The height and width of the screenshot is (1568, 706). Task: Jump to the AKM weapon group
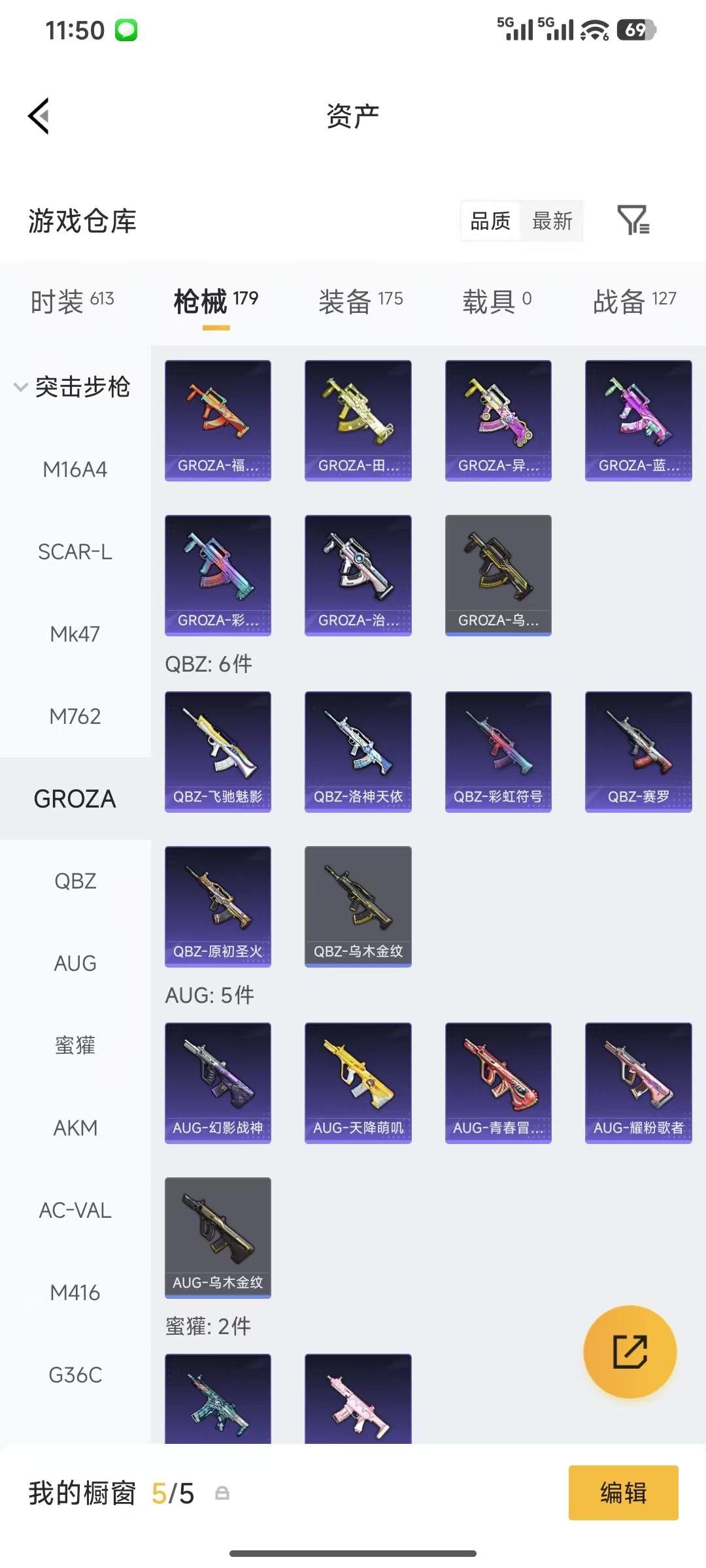click(75, 1128)
